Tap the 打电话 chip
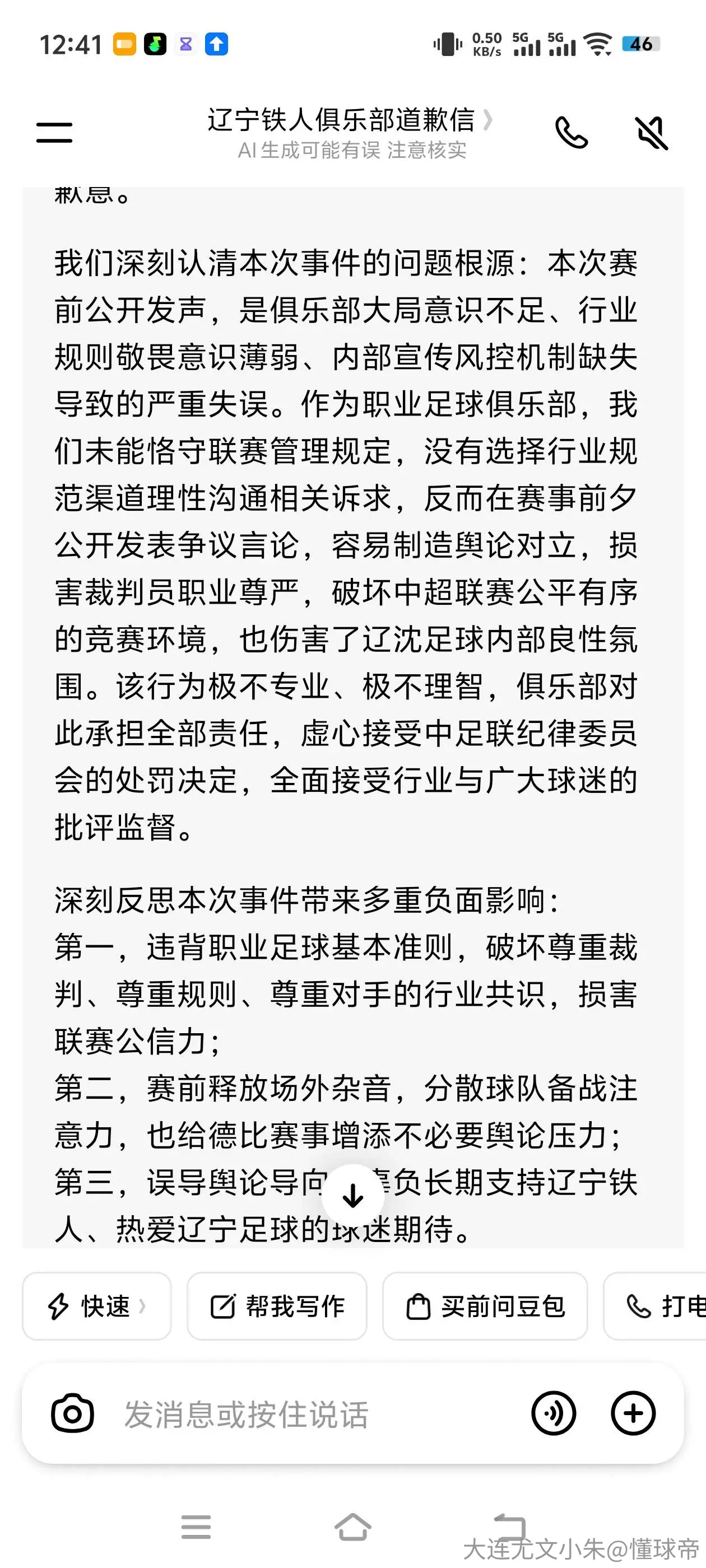This screenshot has height=1568, width=706. coord(656,1306)
